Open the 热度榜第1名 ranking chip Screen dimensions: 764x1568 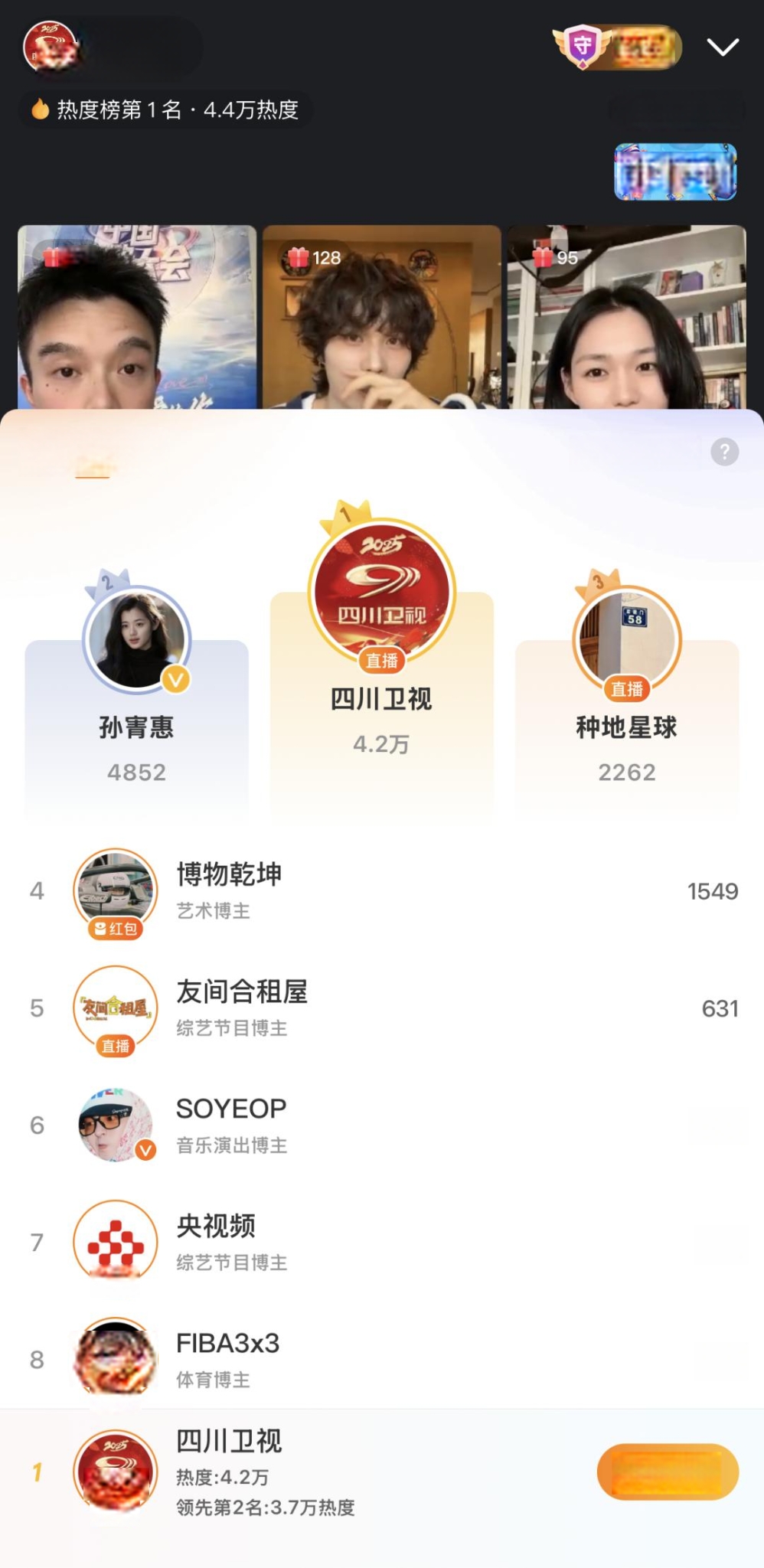click(x=165, y=110)
